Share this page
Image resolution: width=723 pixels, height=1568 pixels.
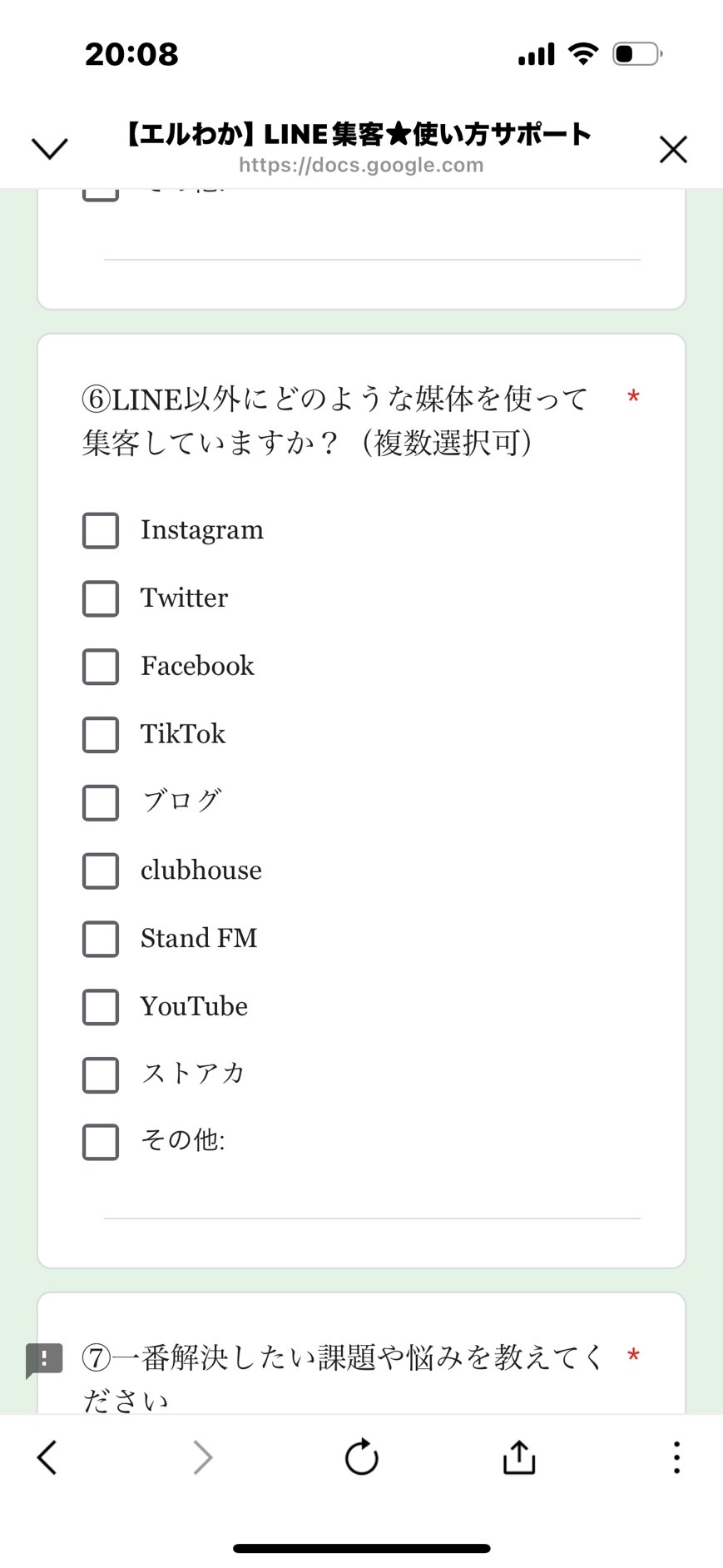519,1456
